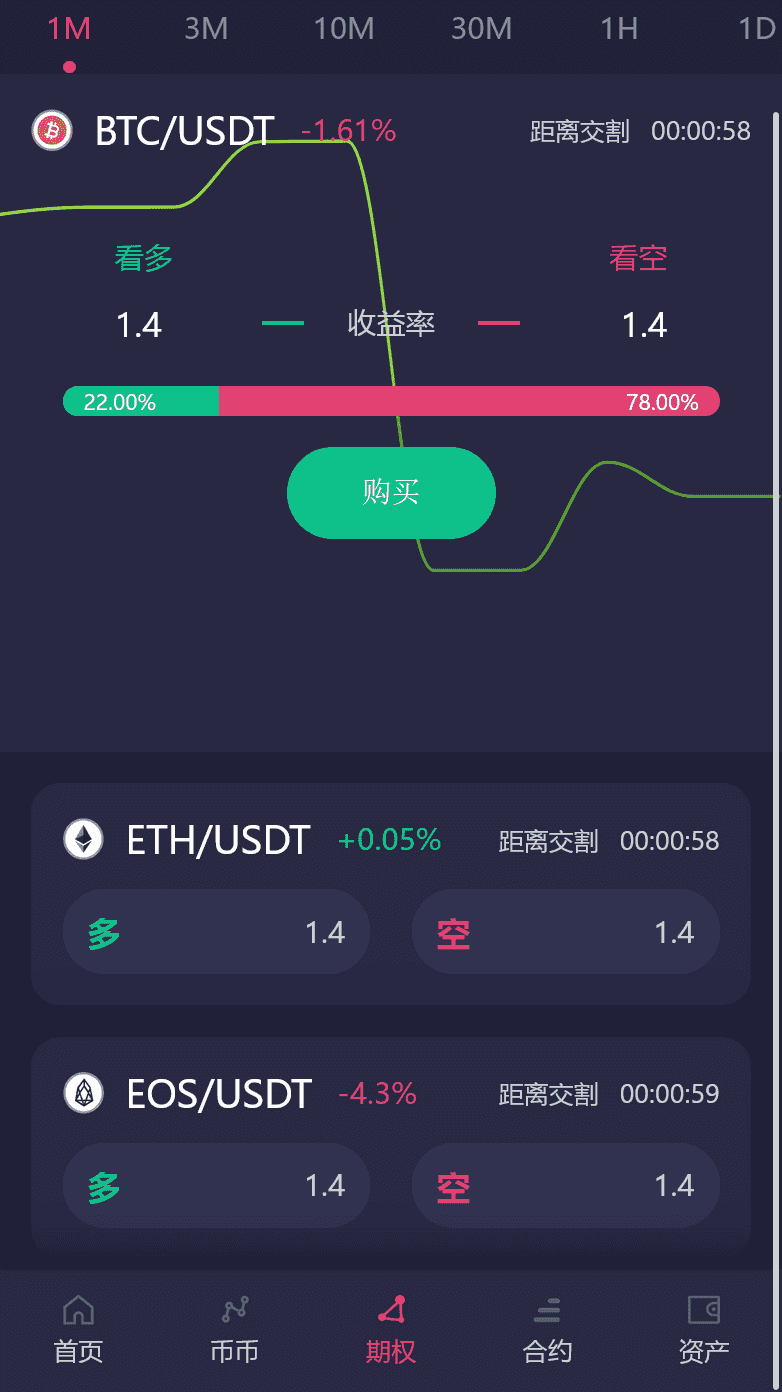The width and height of the screenshot is (782, 1392).
Task: Select the 1H timeframe tab
Action: (x=619, y=29)
